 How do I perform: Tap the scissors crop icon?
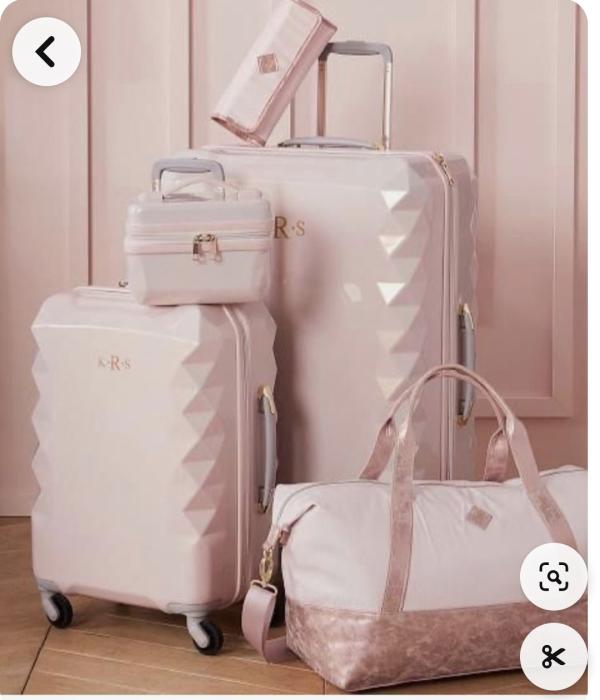553,656
